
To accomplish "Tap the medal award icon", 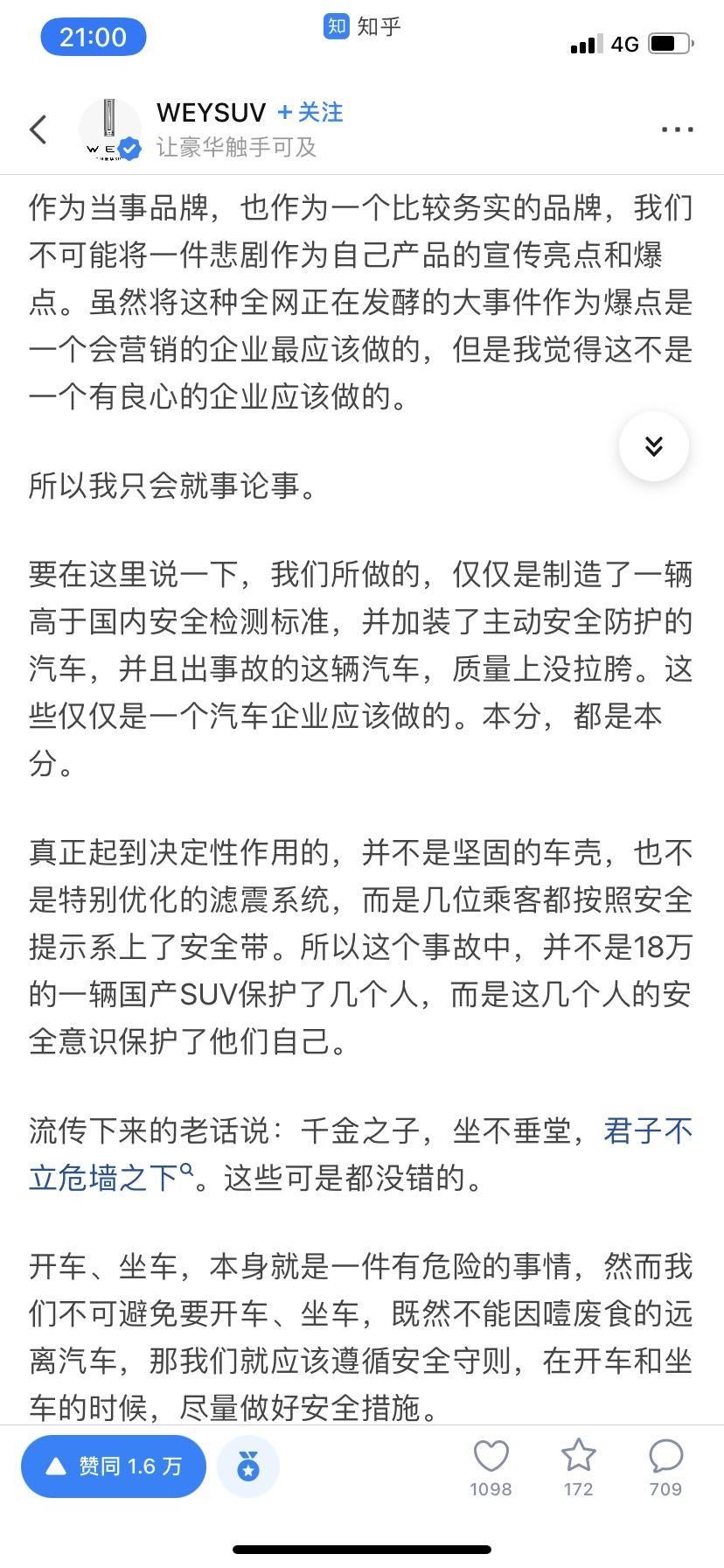I will click(x=248, y=1466).
